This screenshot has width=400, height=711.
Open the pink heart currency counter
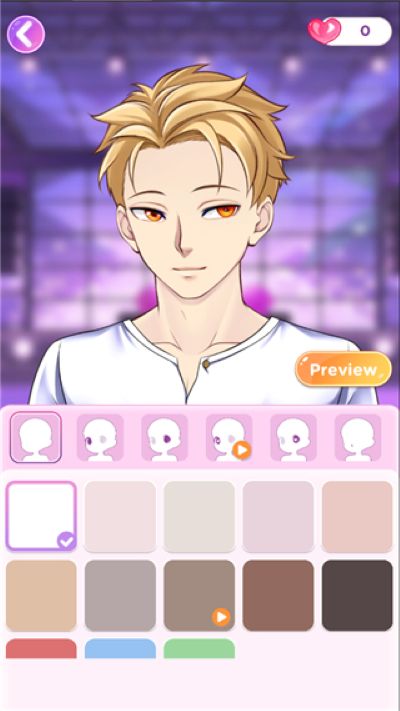click(x=349, y=31)
